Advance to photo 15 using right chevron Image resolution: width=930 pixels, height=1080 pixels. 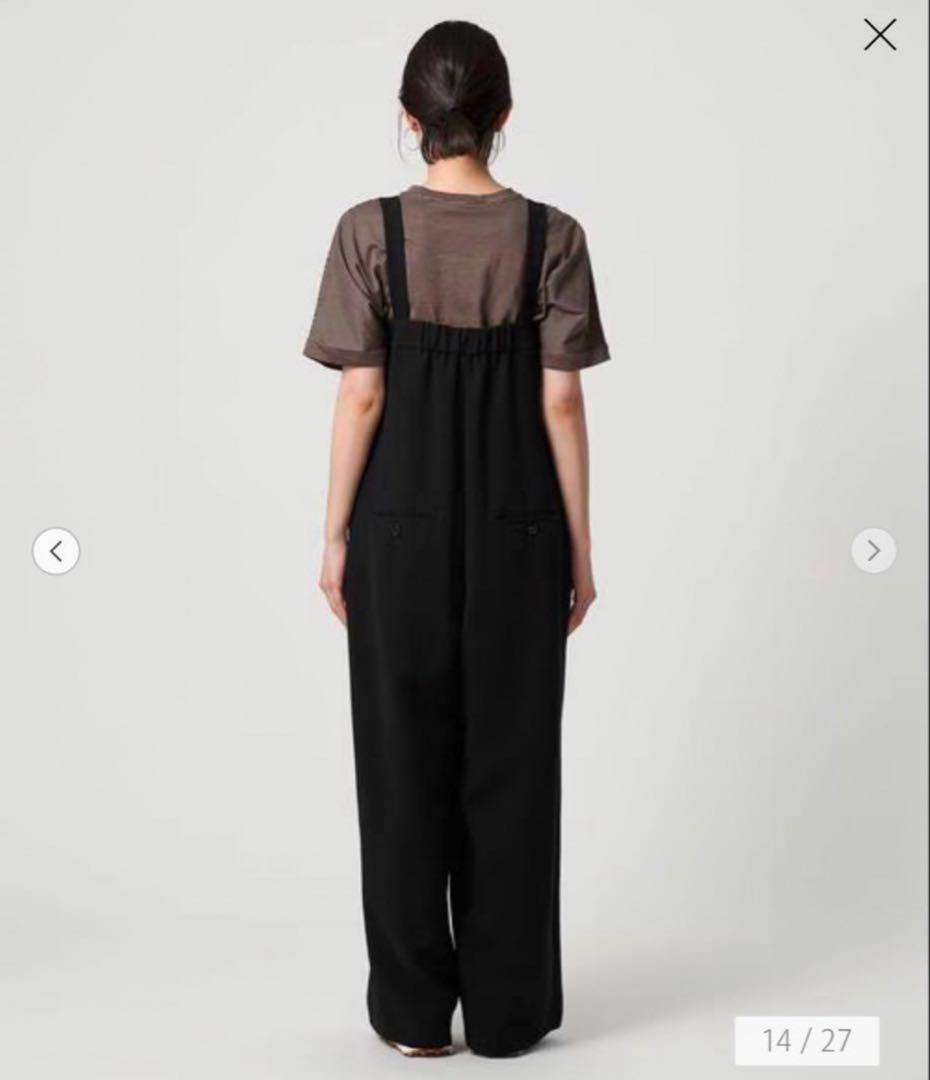tap(874, 549)
